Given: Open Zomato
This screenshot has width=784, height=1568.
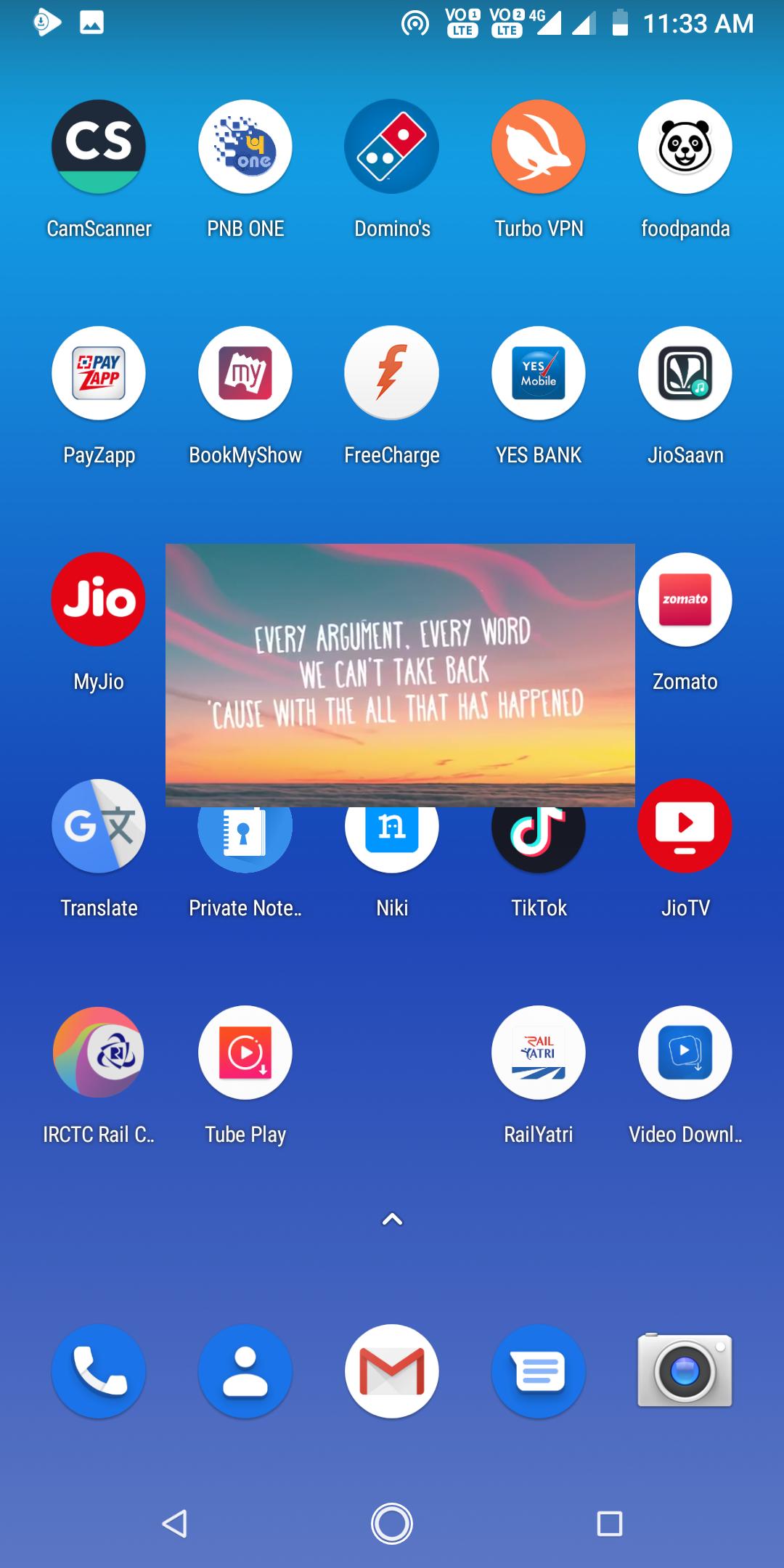Looking at the screenshot, I should 685,600.
